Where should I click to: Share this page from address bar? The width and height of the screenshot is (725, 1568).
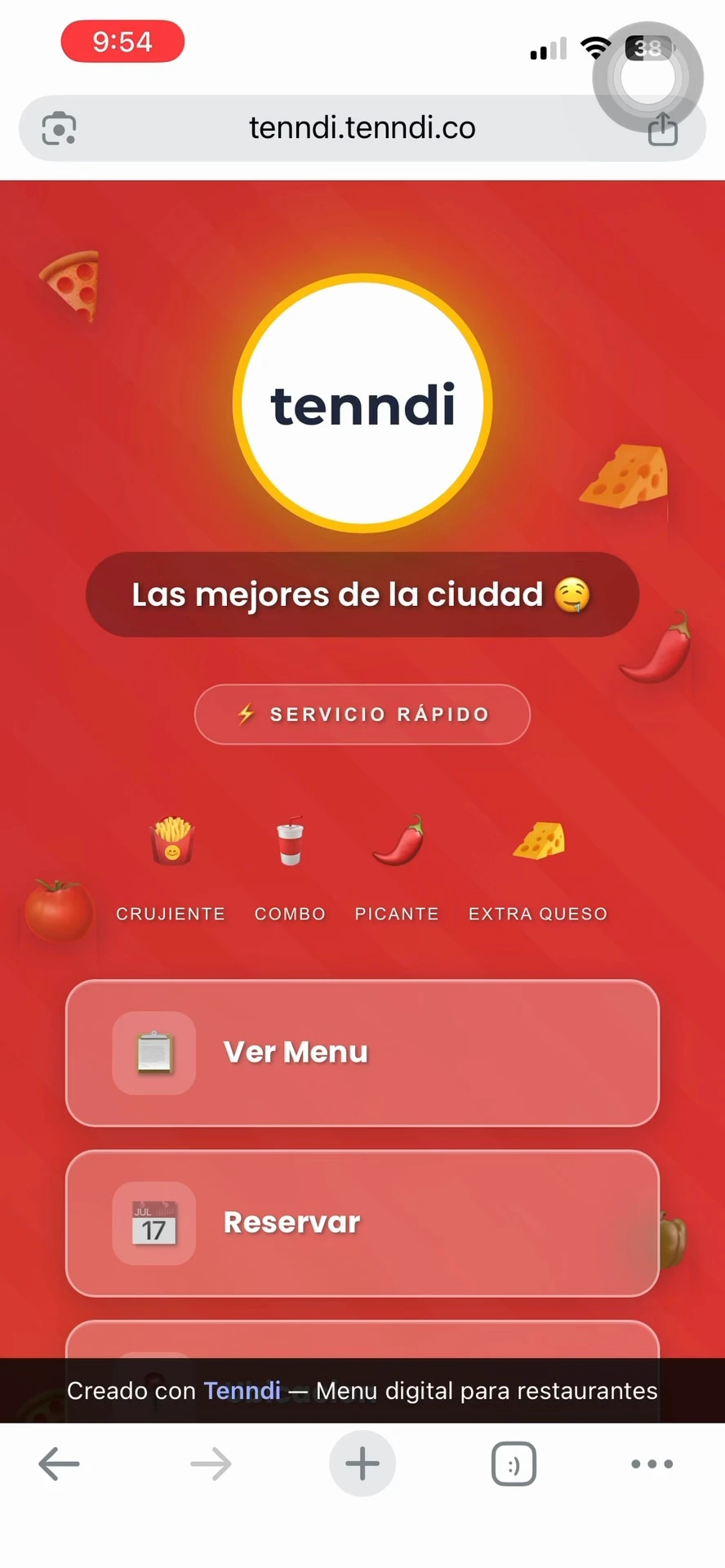coord(662,129)
